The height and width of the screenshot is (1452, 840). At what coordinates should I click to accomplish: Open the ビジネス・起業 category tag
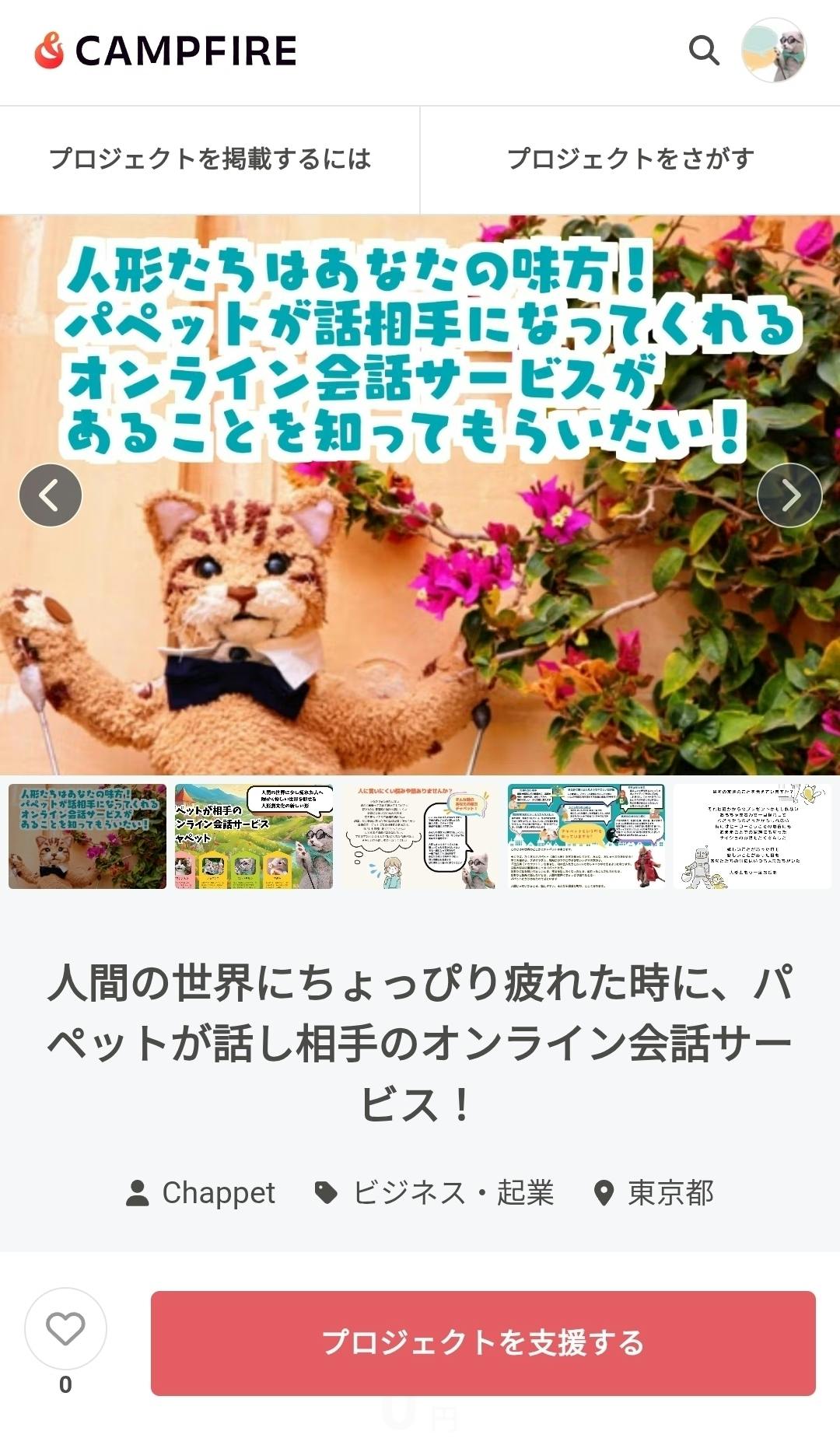(x=436, y=1192)
